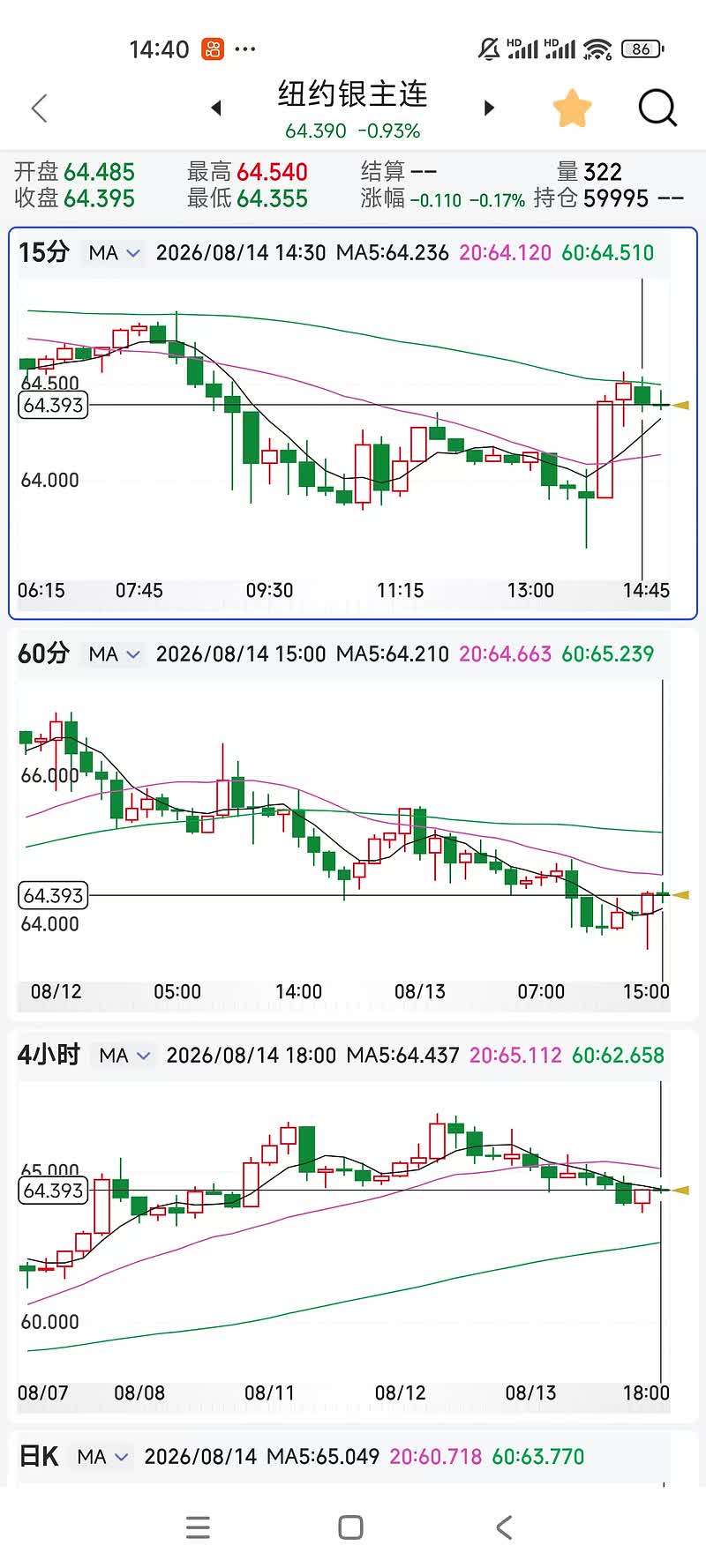This screenshot has height=1568, width=706.
Task: Go to home screen via navigation bar
Action: tap(351, 1527)
